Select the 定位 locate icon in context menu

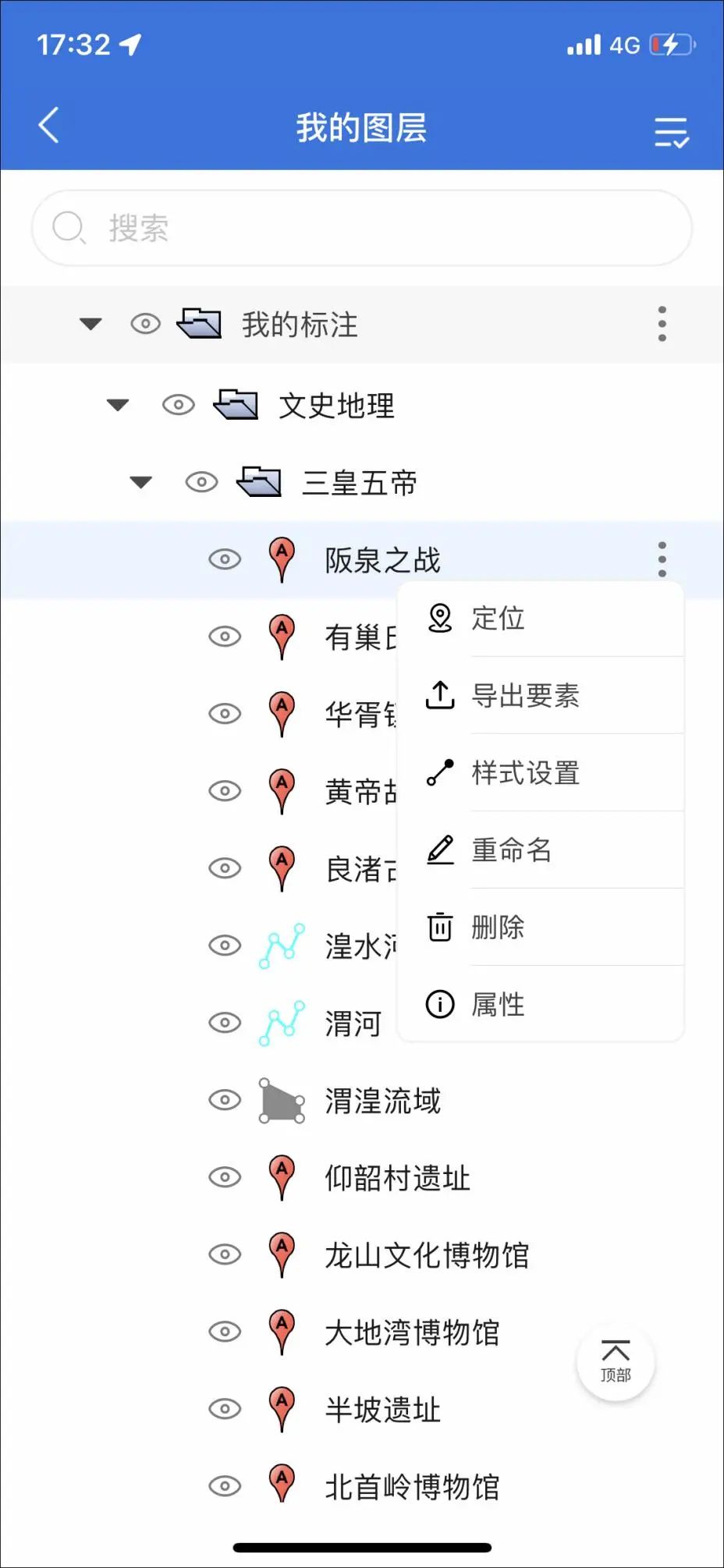coord(439,619)
